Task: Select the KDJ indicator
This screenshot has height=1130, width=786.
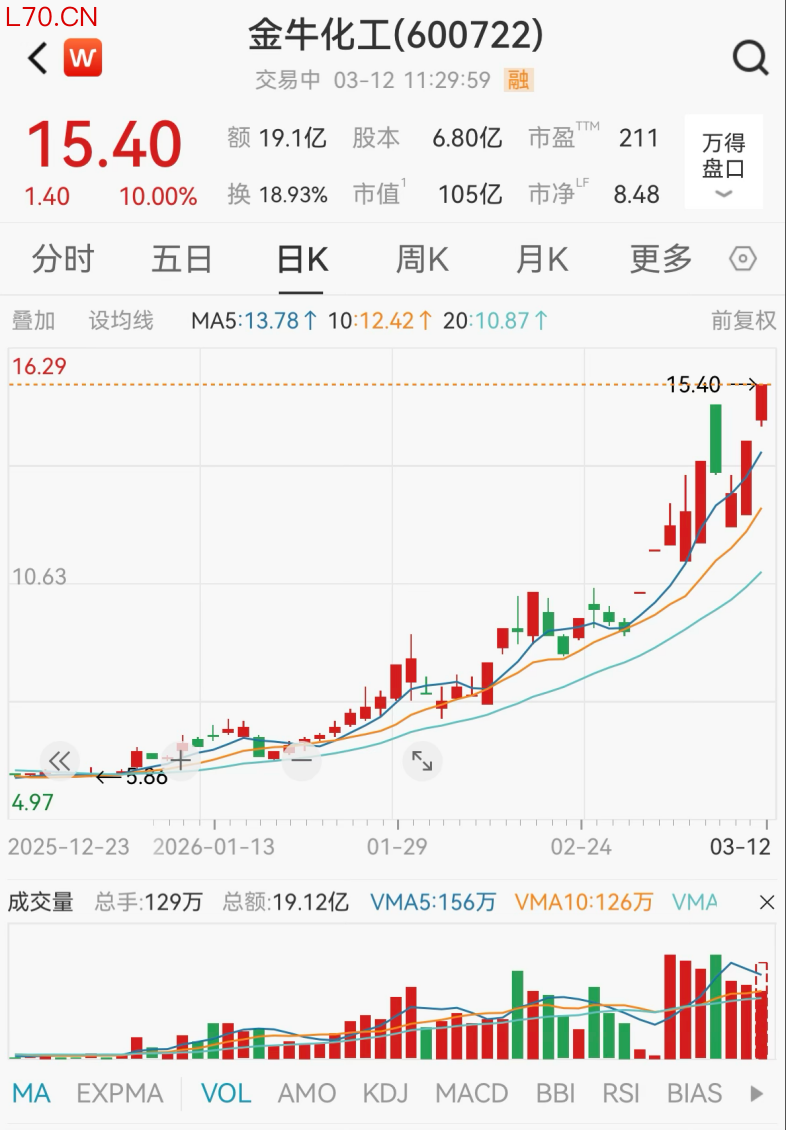Action: pos(385,1093)
